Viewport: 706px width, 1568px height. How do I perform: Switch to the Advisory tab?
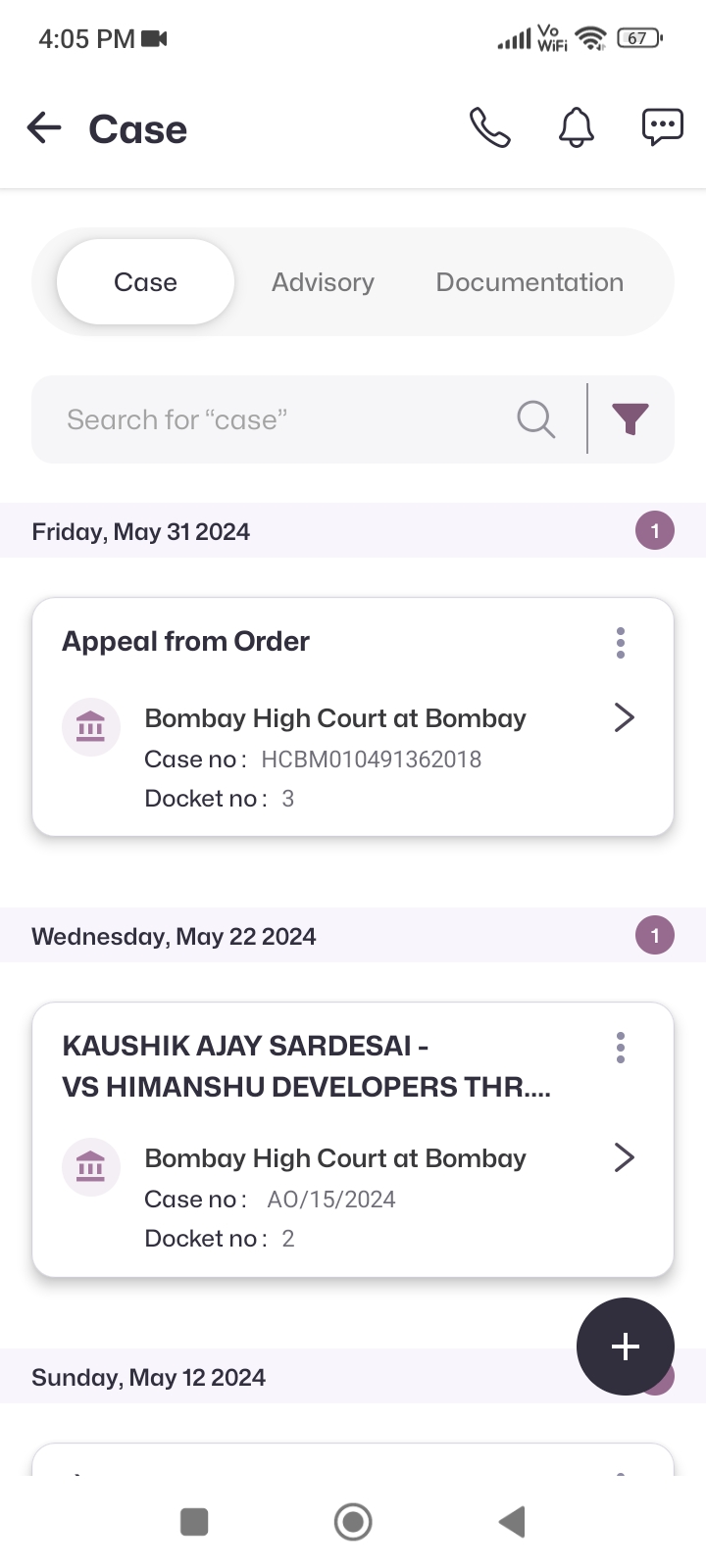323,282
